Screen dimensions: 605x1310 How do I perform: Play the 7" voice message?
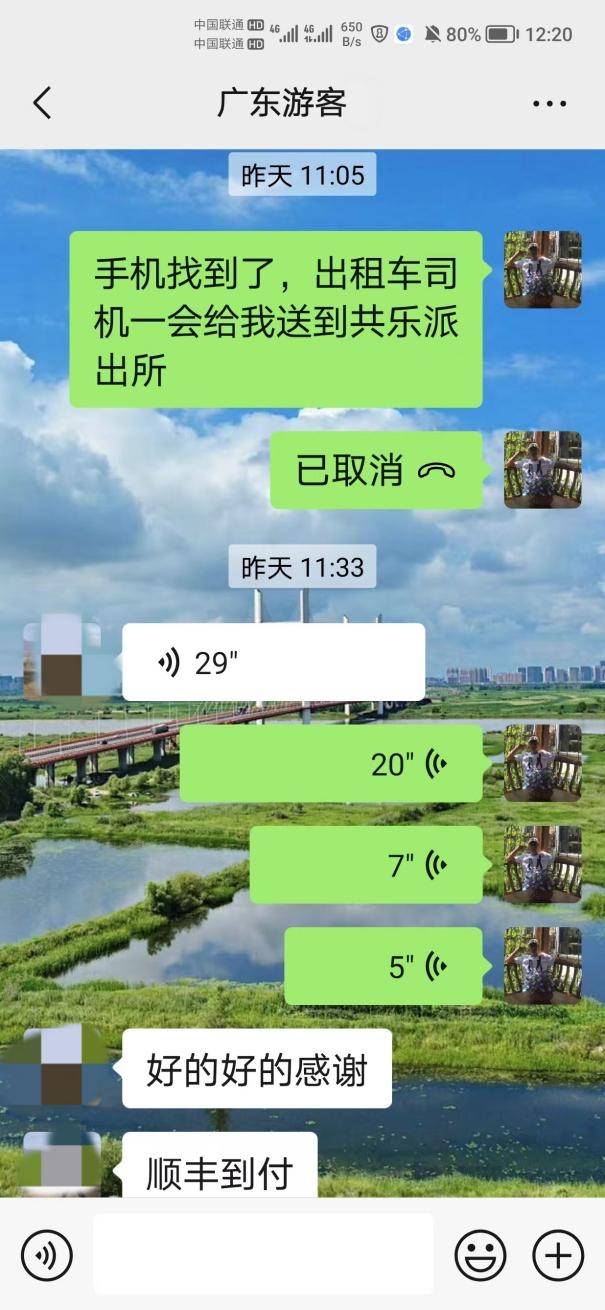(365, 865)
